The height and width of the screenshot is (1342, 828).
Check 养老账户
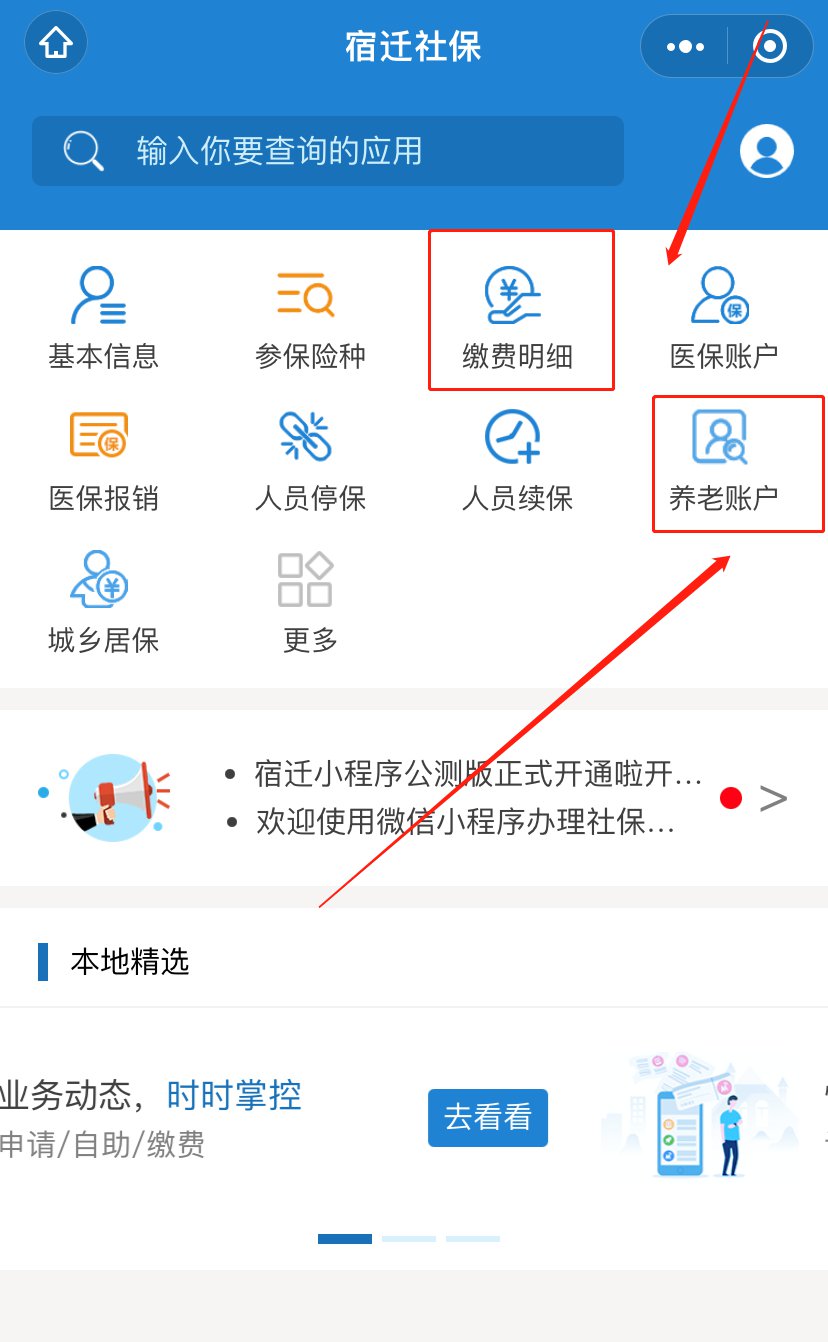point(724,460)
